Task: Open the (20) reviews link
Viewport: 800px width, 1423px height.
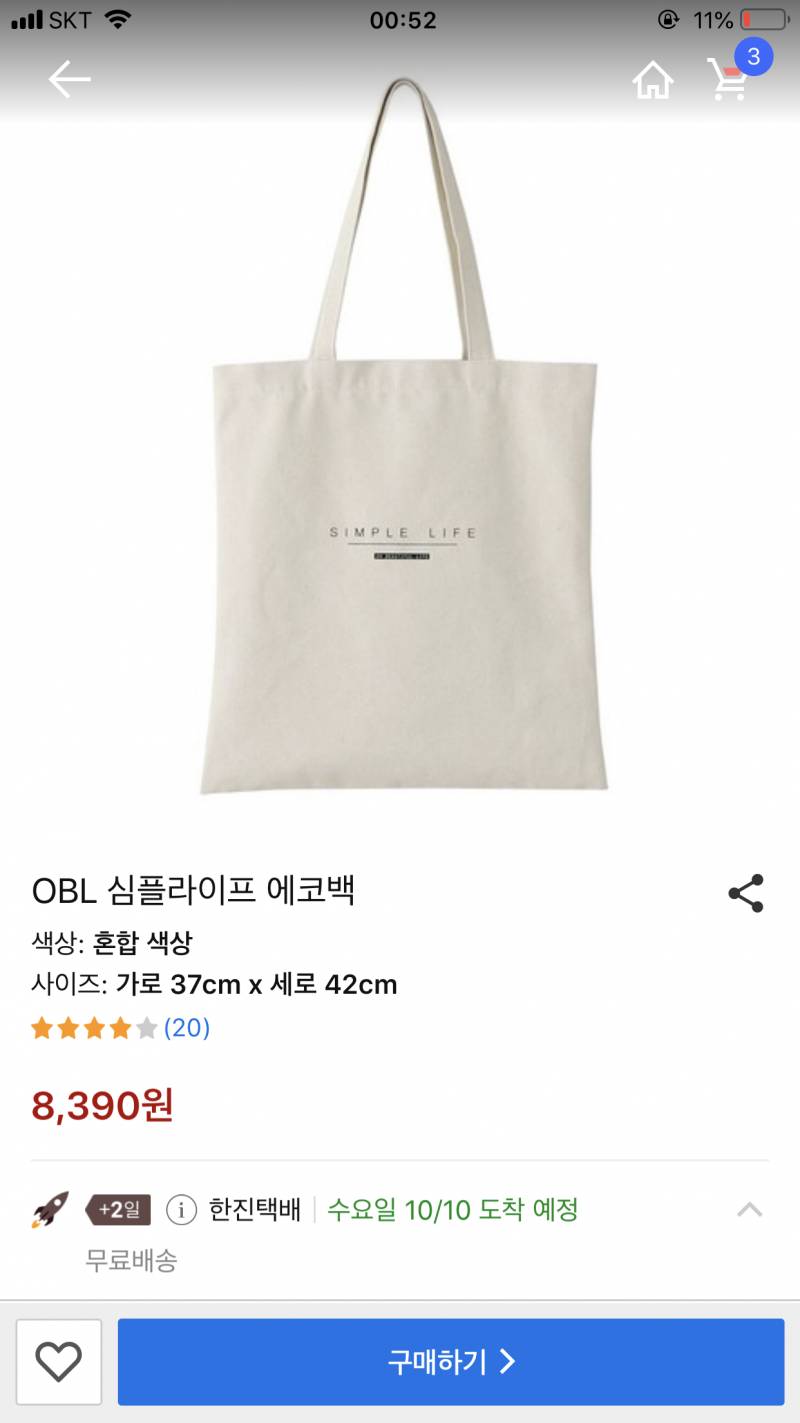Action: (185, 1027)
